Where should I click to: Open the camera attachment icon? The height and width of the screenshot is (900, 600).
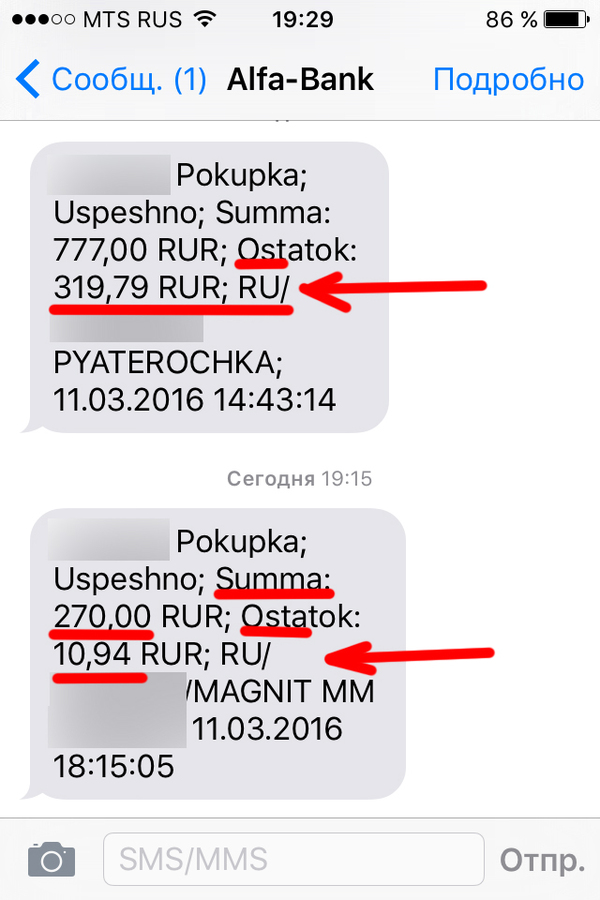tap(51, 858)
